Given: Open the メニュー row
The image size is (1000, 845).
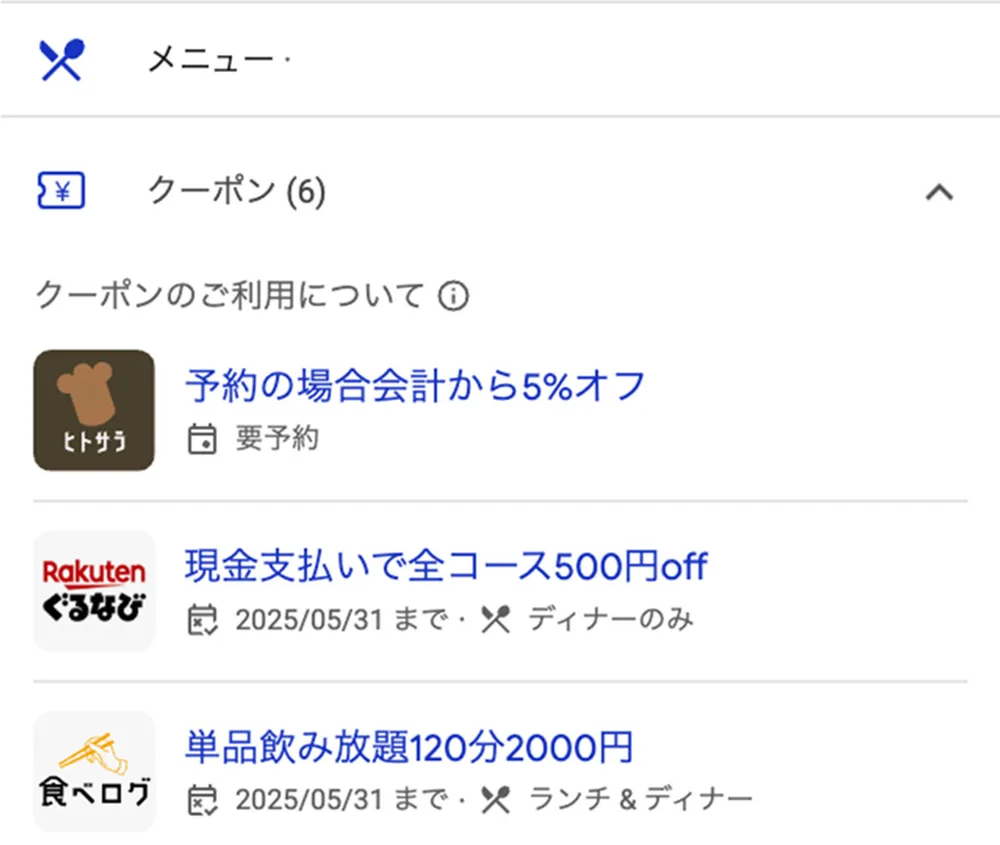Looking at the screenshot, I should pyautogui.click(x=210, y=60).
